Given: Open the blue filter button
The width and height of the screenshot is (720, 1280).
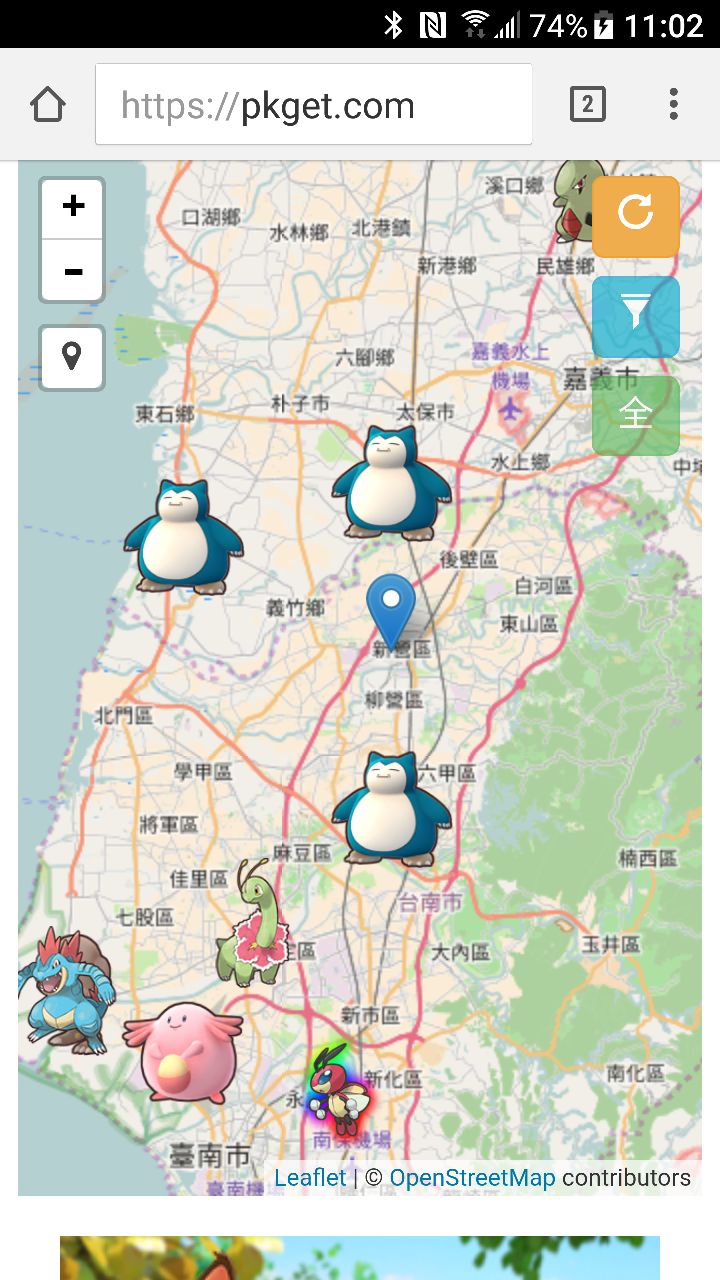Looking at the screenshot, I should coord(635,316).
